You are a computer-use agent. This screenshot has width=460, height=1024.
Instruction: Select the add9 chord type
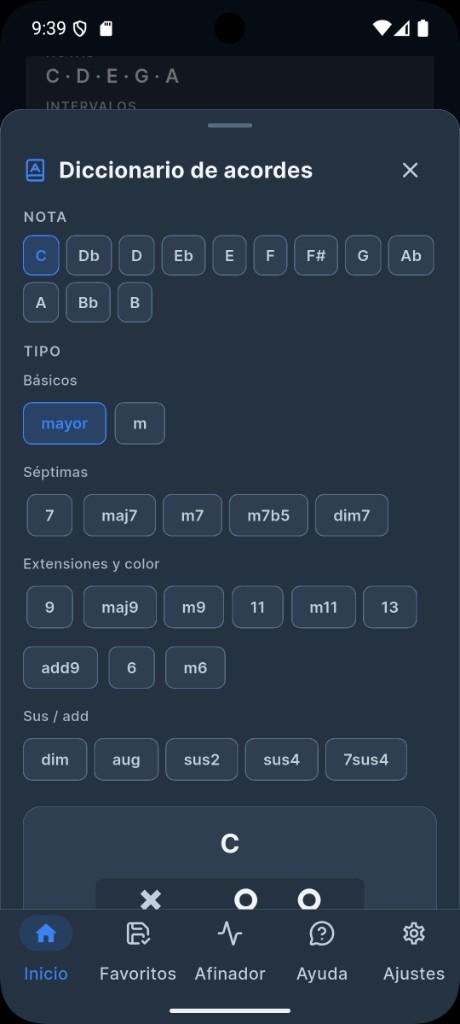click(x=60, y=667)
